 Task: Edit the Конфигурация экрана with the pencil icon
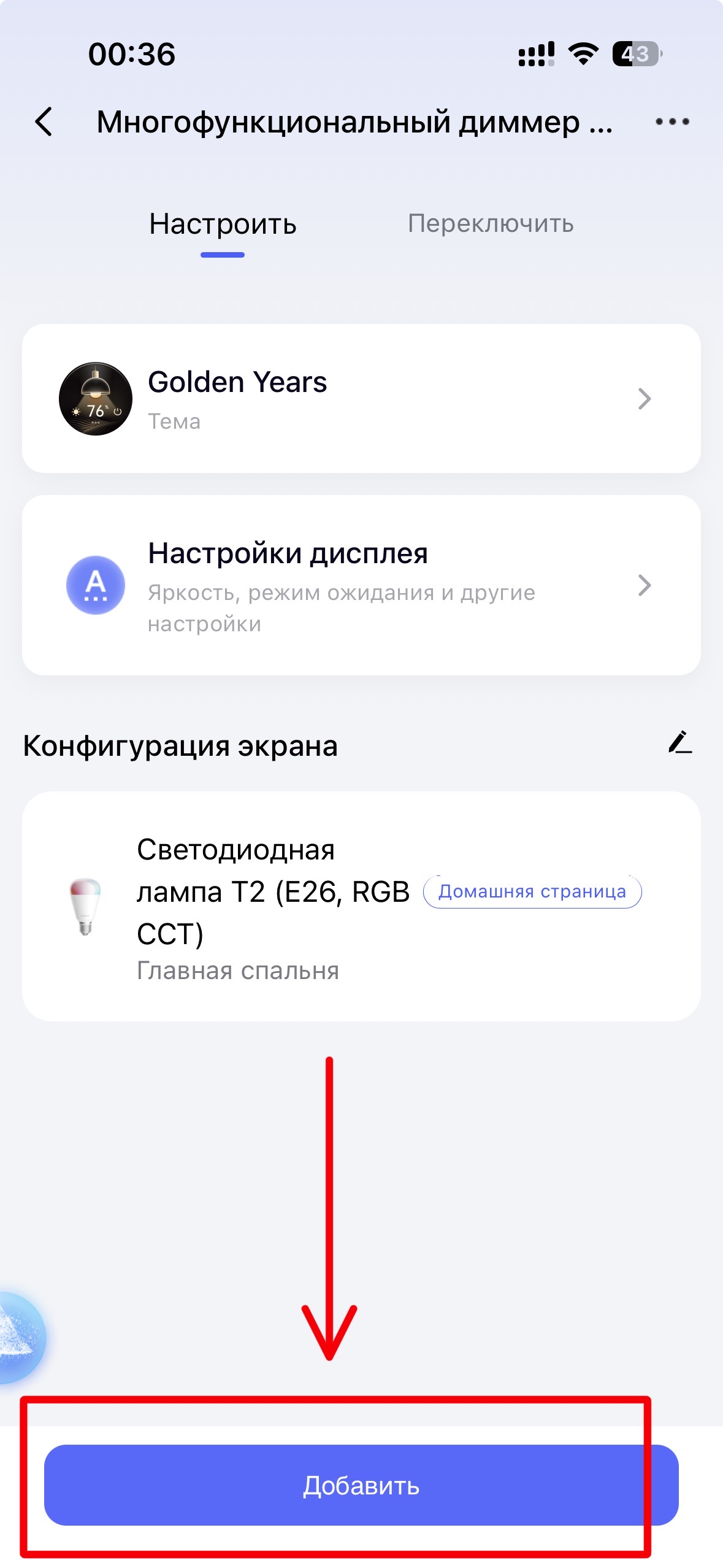679,743
